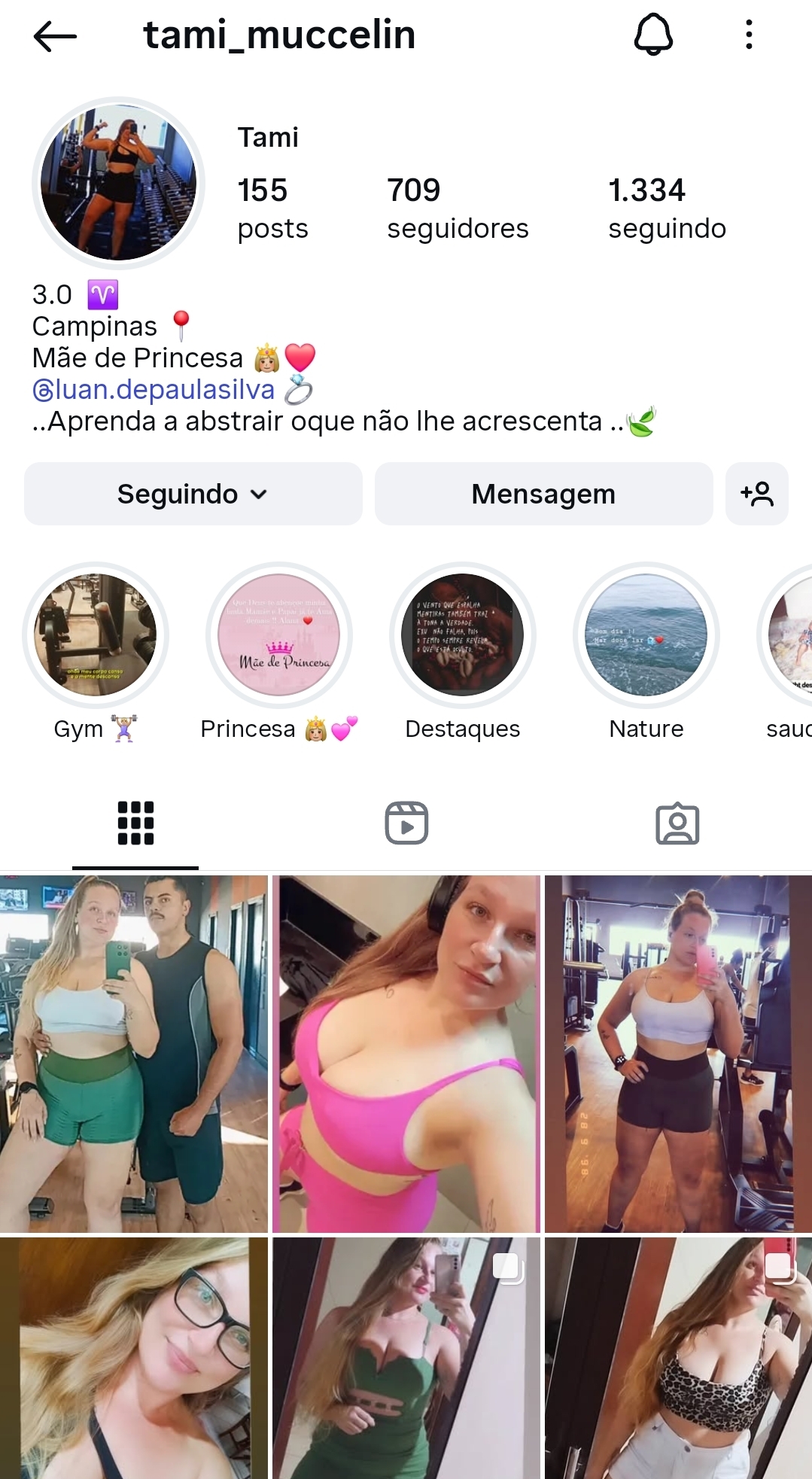Go back with the arrow icon
This screenshot has height=1479, width=812.
[55, 35]
